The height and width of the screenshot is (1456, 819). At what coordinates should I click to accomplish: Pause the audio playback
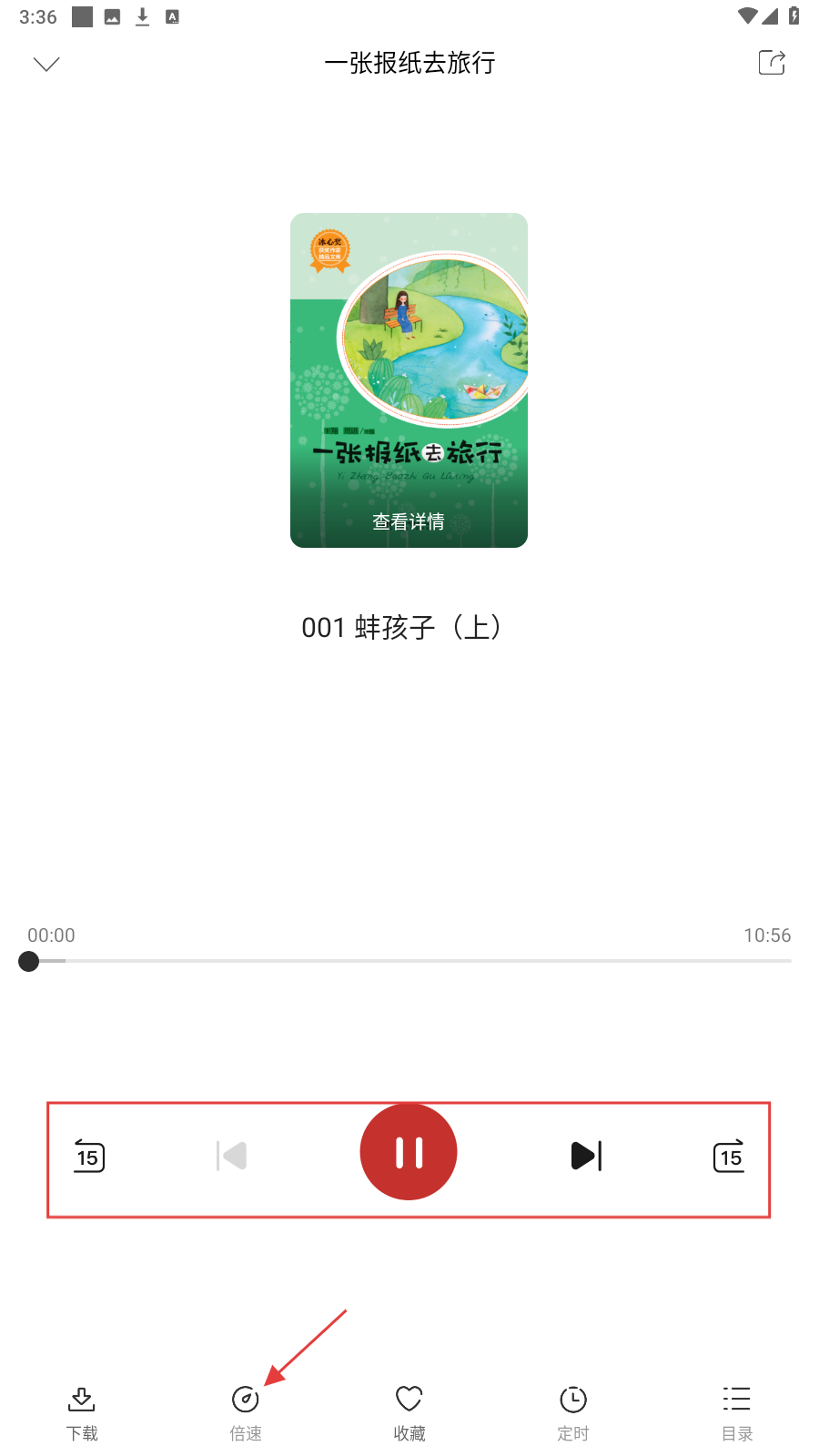(x=409, y=1152)
